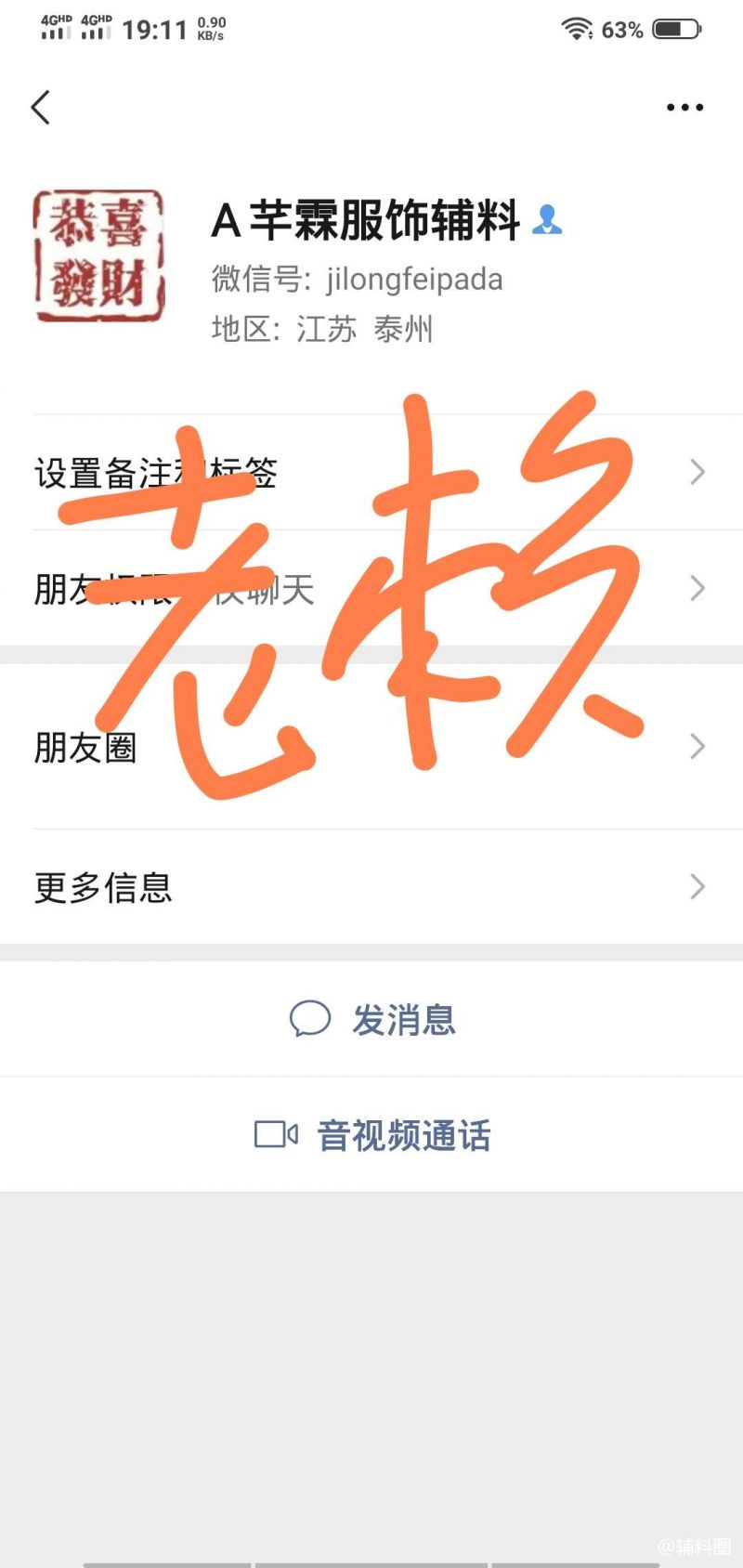Tap 发消息 to send a message
The image size is (743, 1568).
(373, 1019)
